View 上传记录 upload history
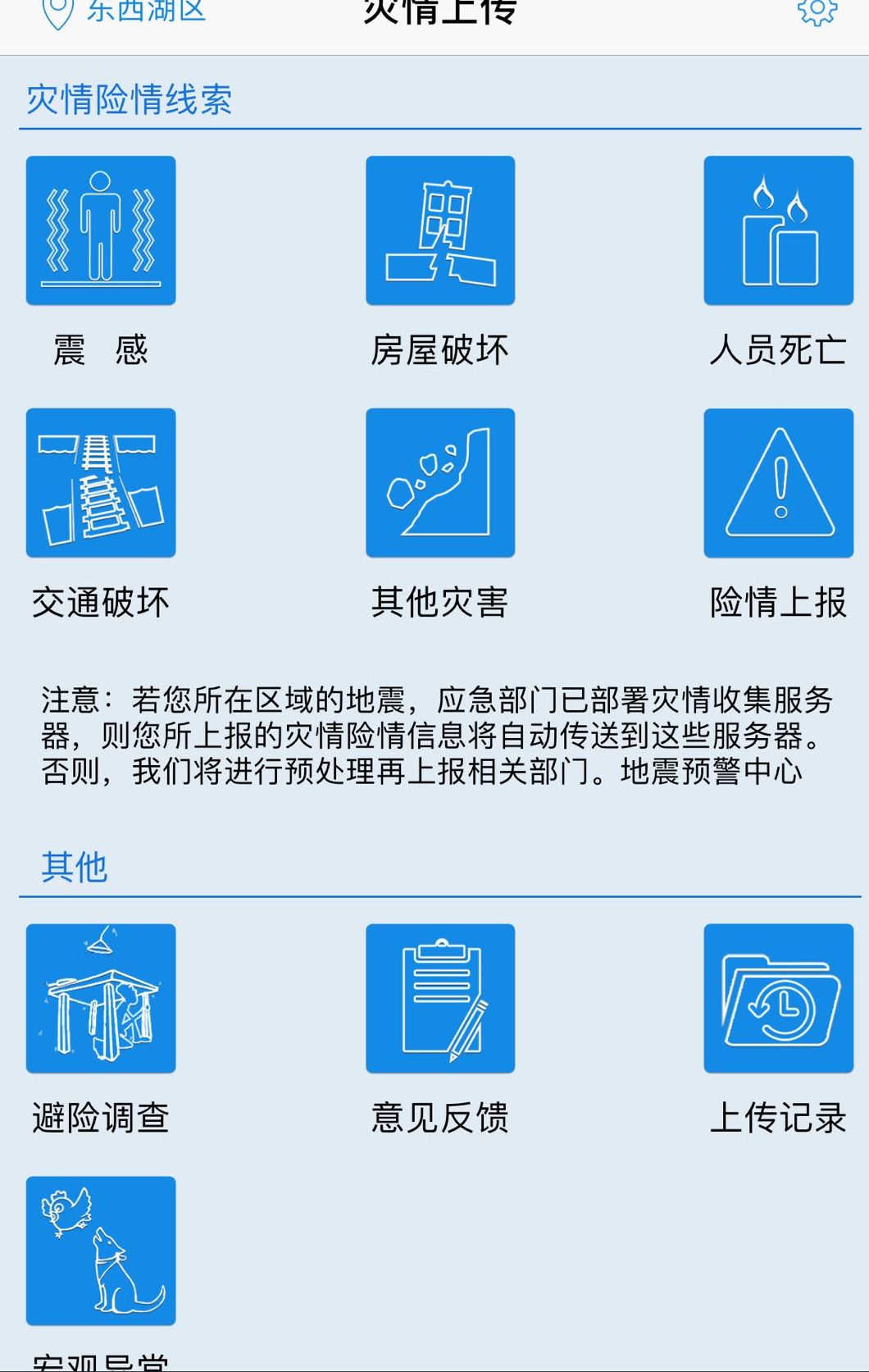 (778, 998)
